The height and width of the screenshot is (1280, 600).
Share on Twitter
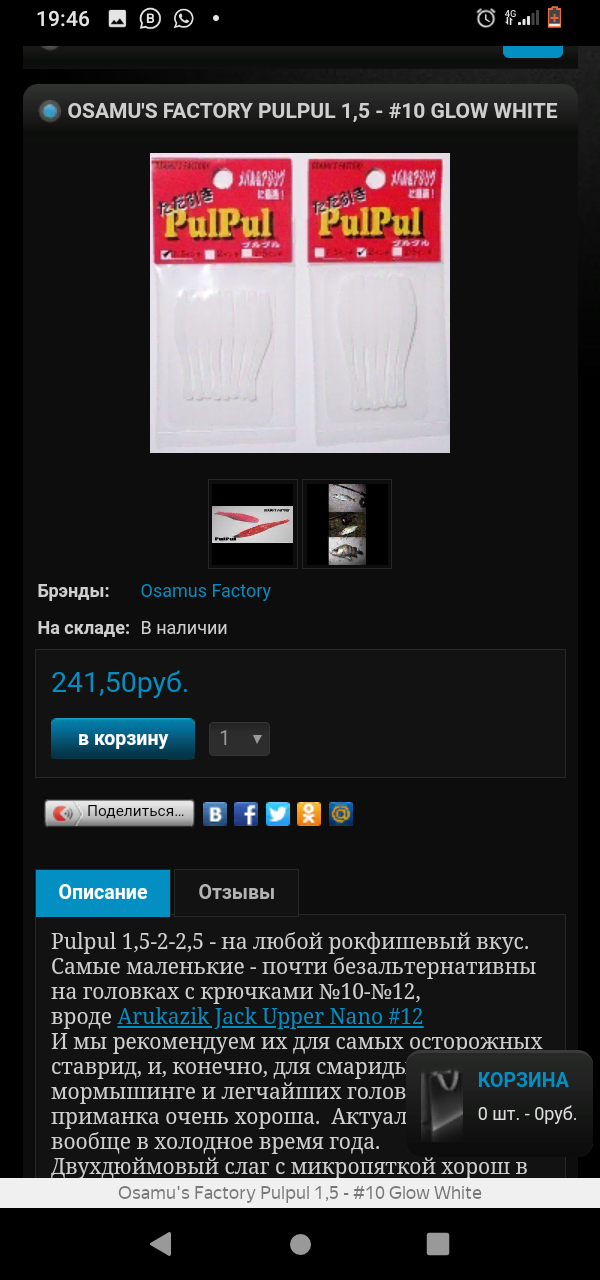click(278, 814)
